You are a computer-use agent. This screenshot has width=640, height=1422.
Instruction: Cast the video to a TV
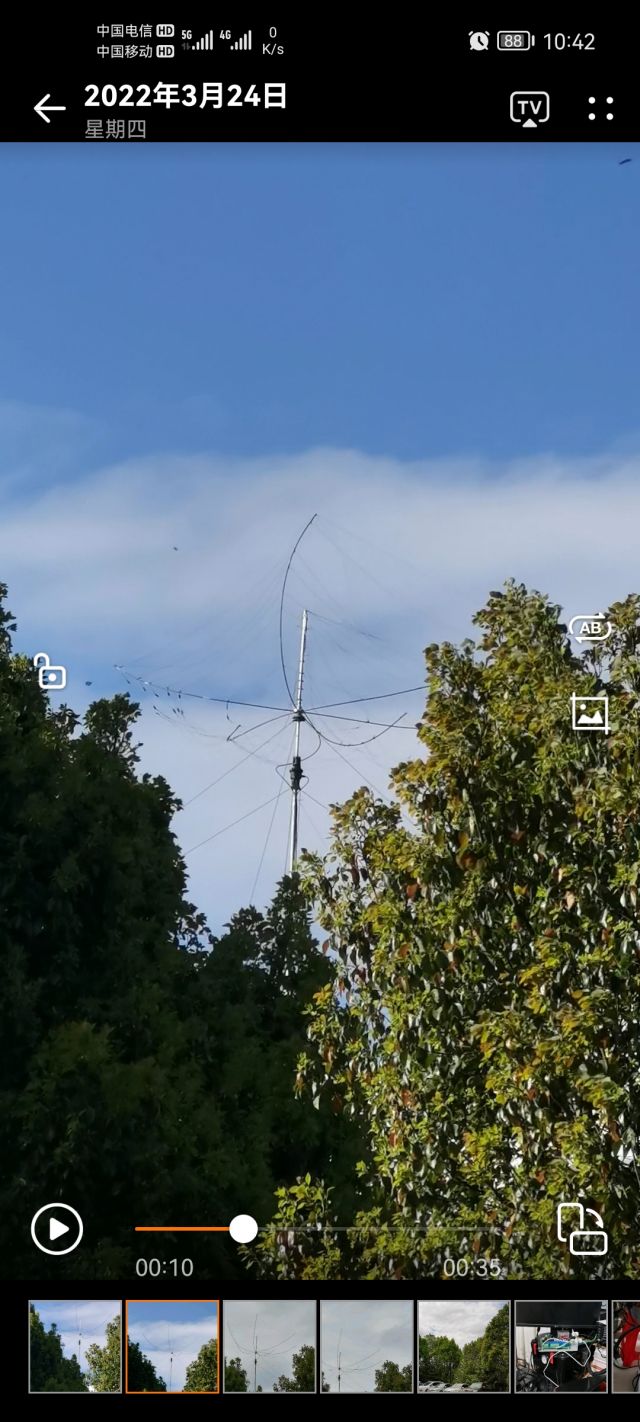click(529, 108)
